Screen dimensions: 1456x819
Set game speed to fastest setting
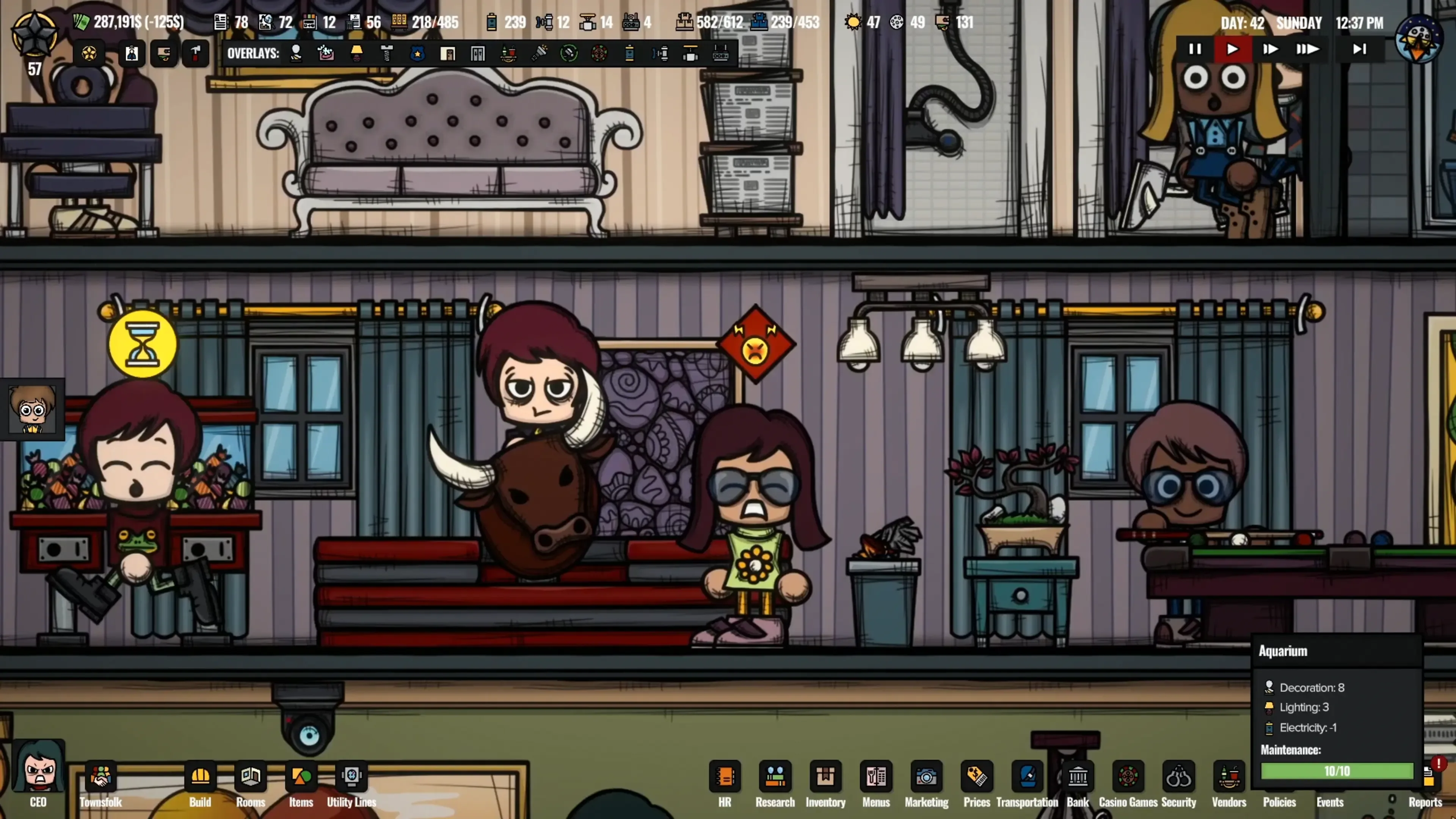pyautogui.click(x=1307, y=49)
